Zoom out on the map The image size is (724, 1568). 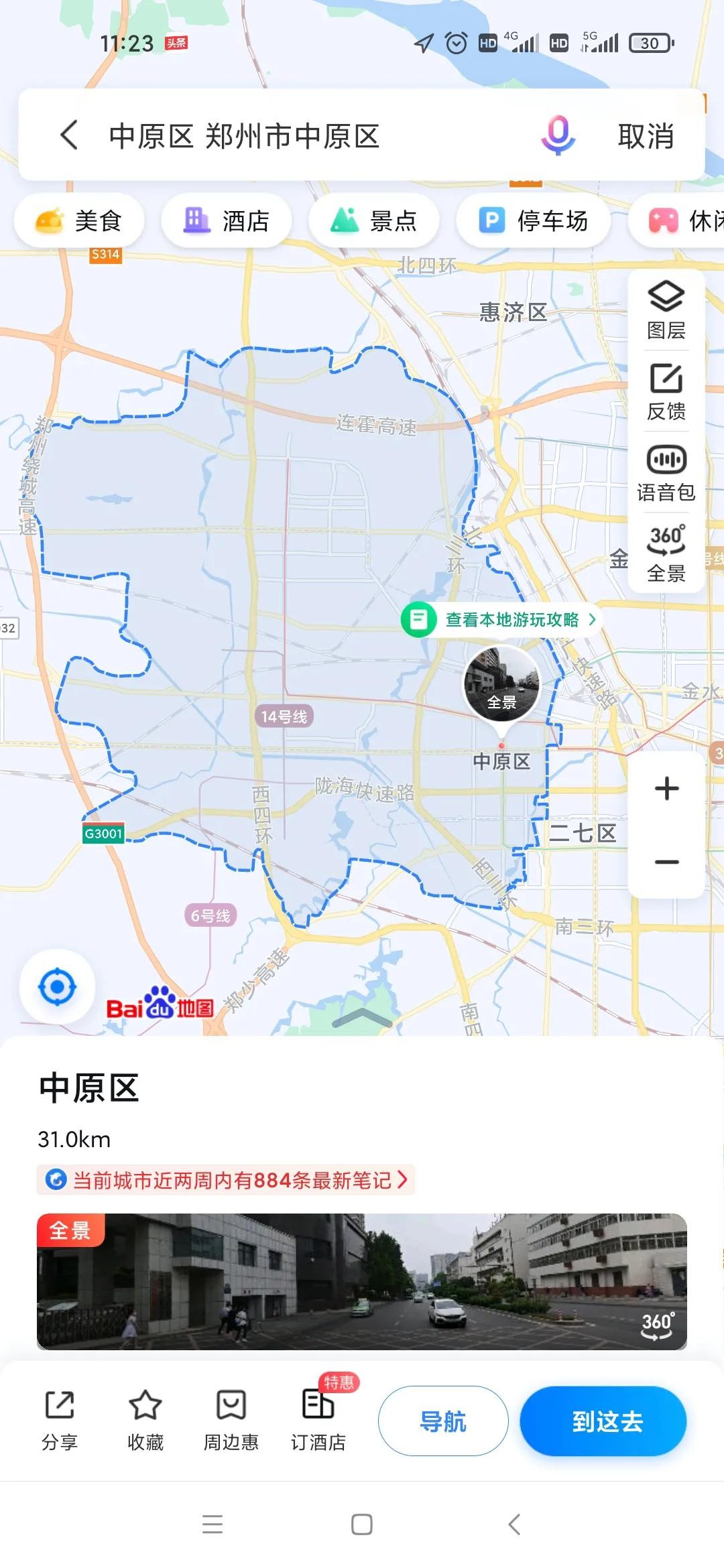[666, 862]
